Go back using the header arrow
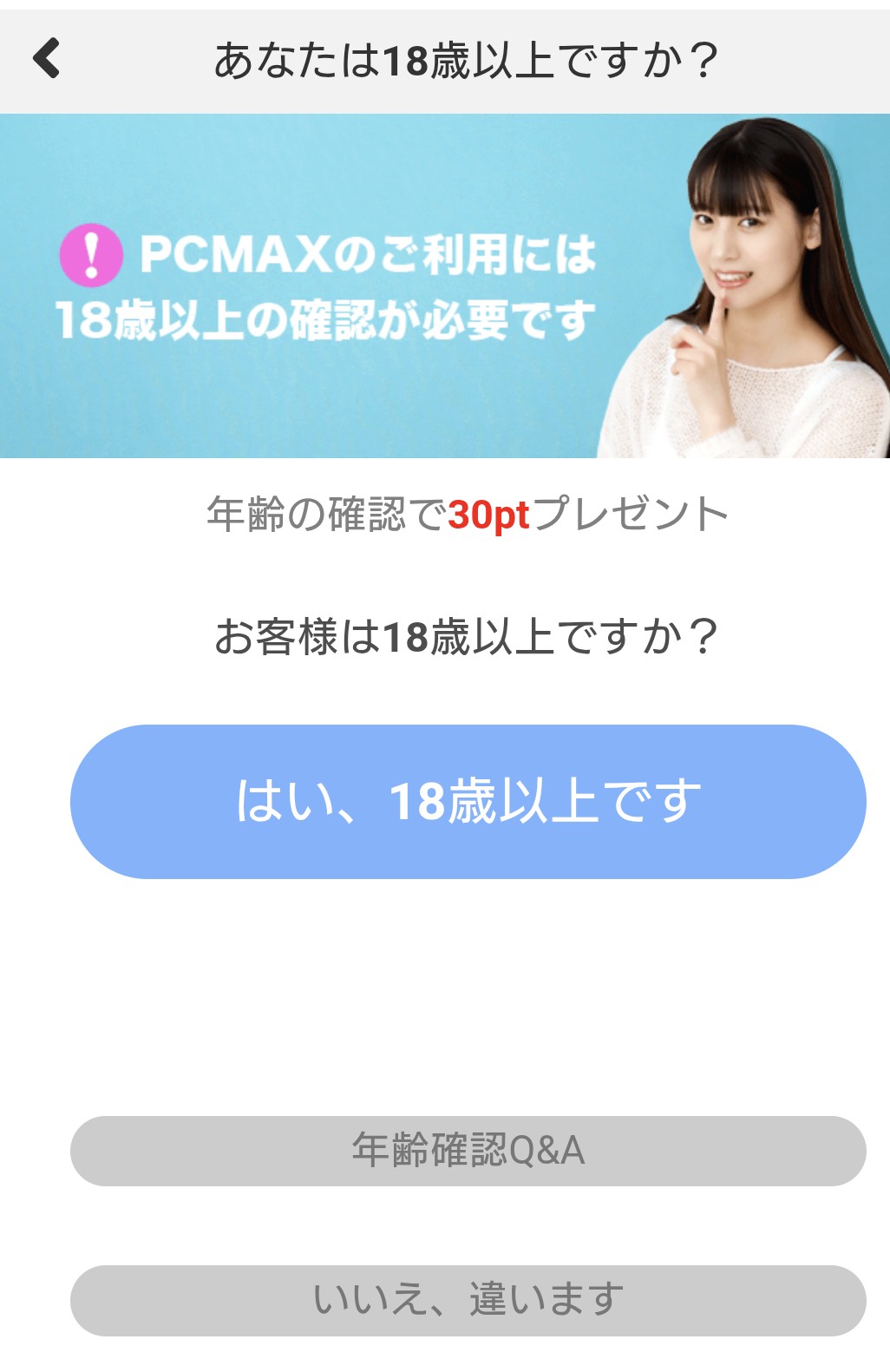Viewport: 890px width, 1372px height. (47, 59)
